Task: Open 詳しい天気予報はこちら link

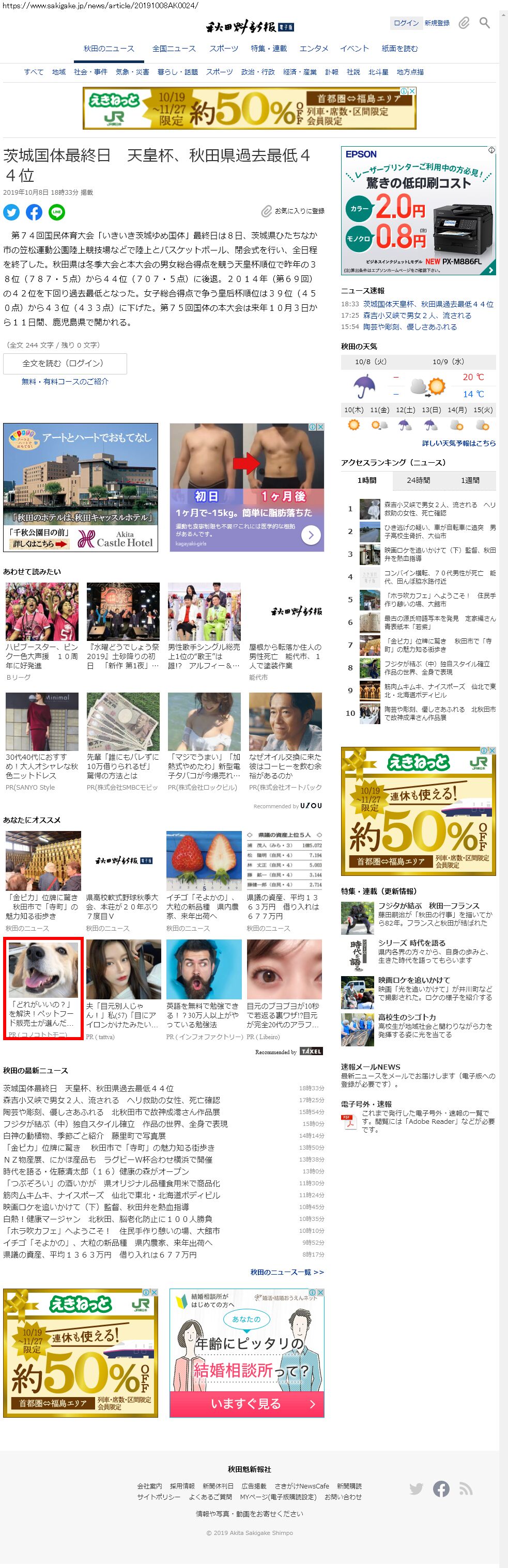Action: pyautogui.click(x=459, y=443)
